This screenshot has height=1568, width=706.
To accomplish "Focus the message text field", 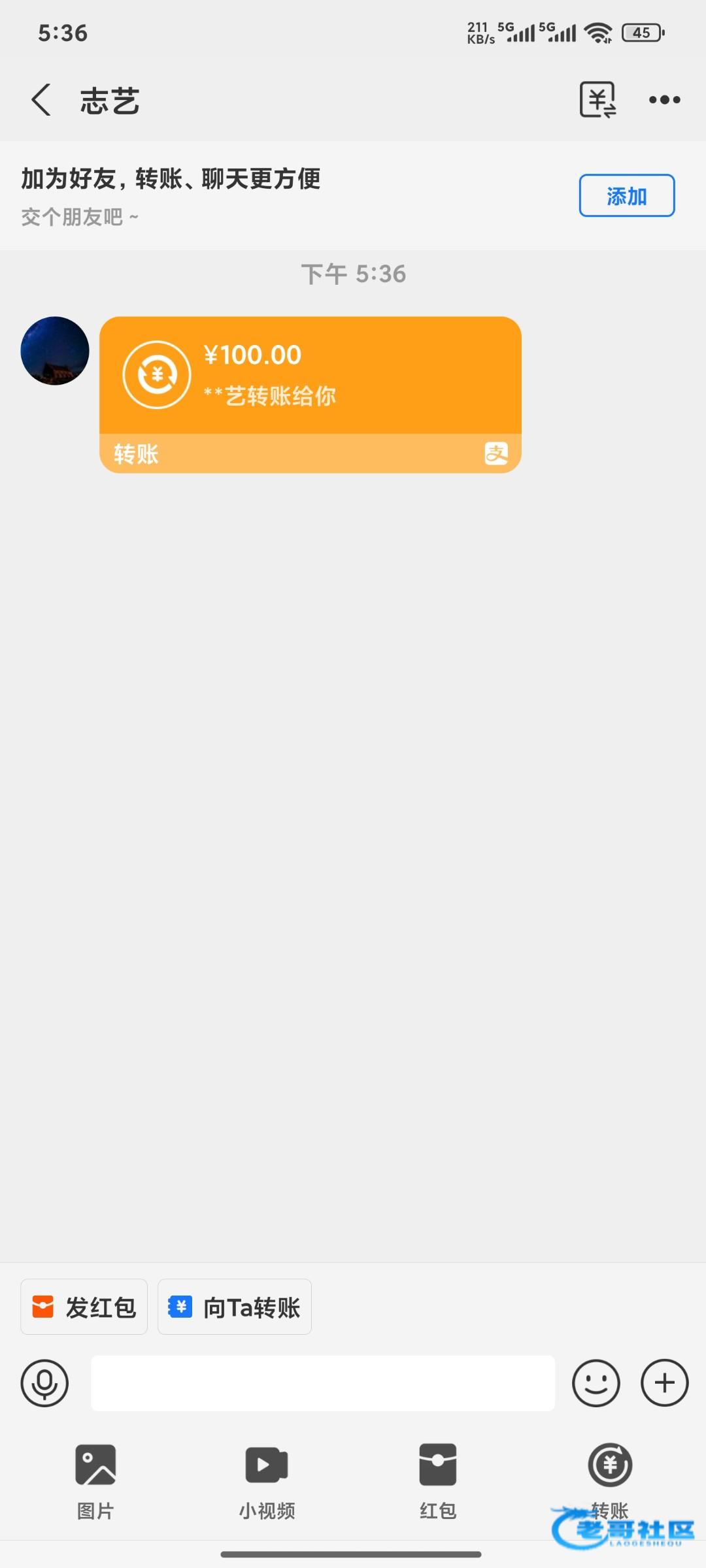I will 322,1382.
